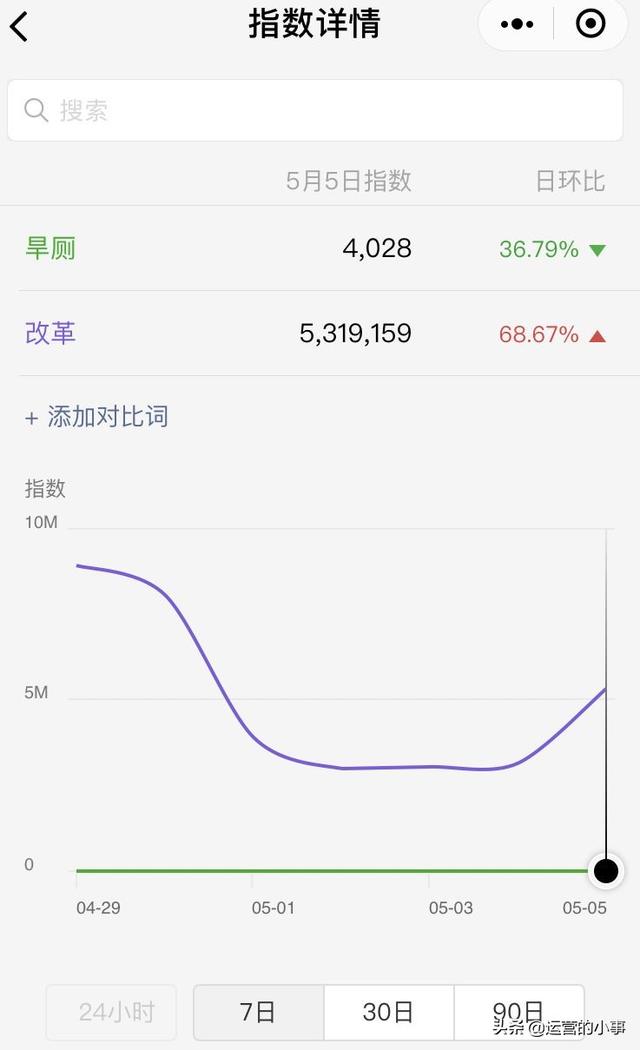The width and height of the screenshot is (640, 1050).
Task: Add a comparison word via 添加对比词
Action: 96,417
